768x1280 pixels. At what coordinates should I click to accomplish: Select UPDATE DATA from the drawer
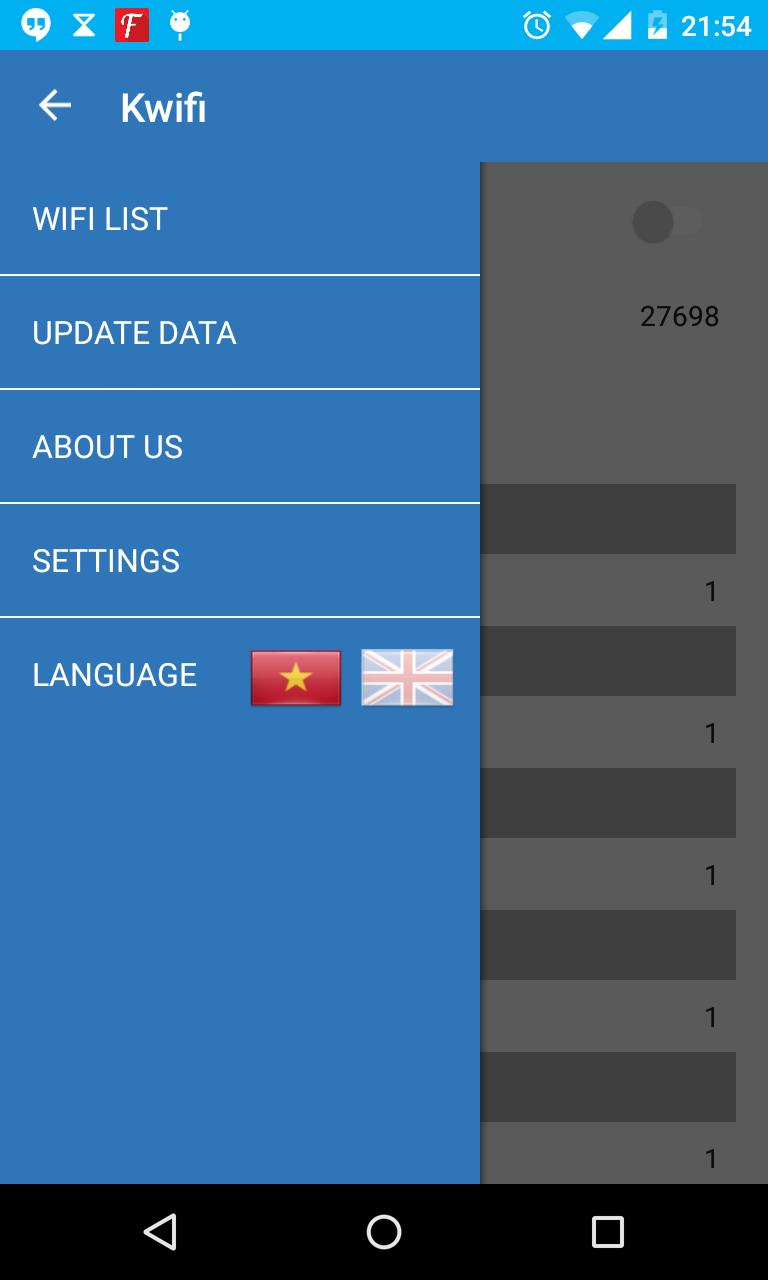click(134, 333)
